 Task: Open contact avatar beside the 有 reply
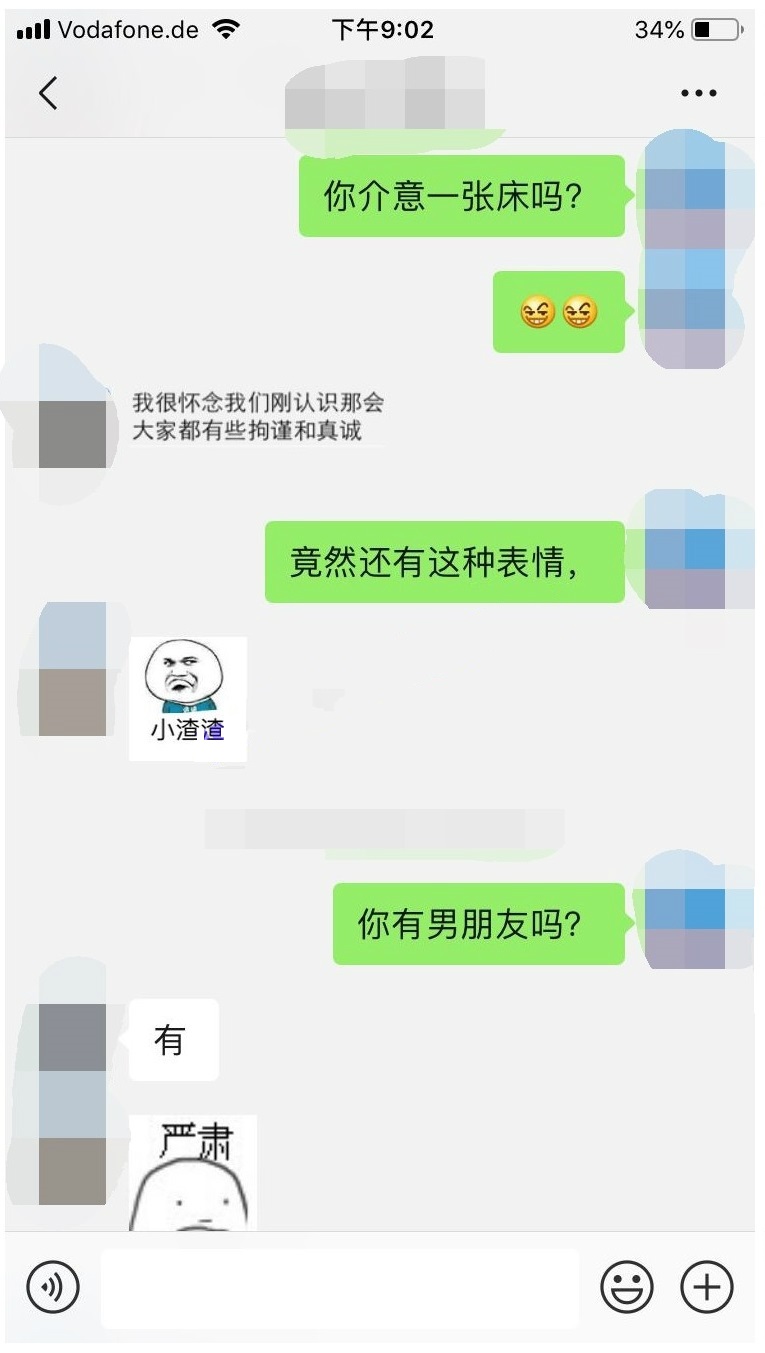[72, 1037]
